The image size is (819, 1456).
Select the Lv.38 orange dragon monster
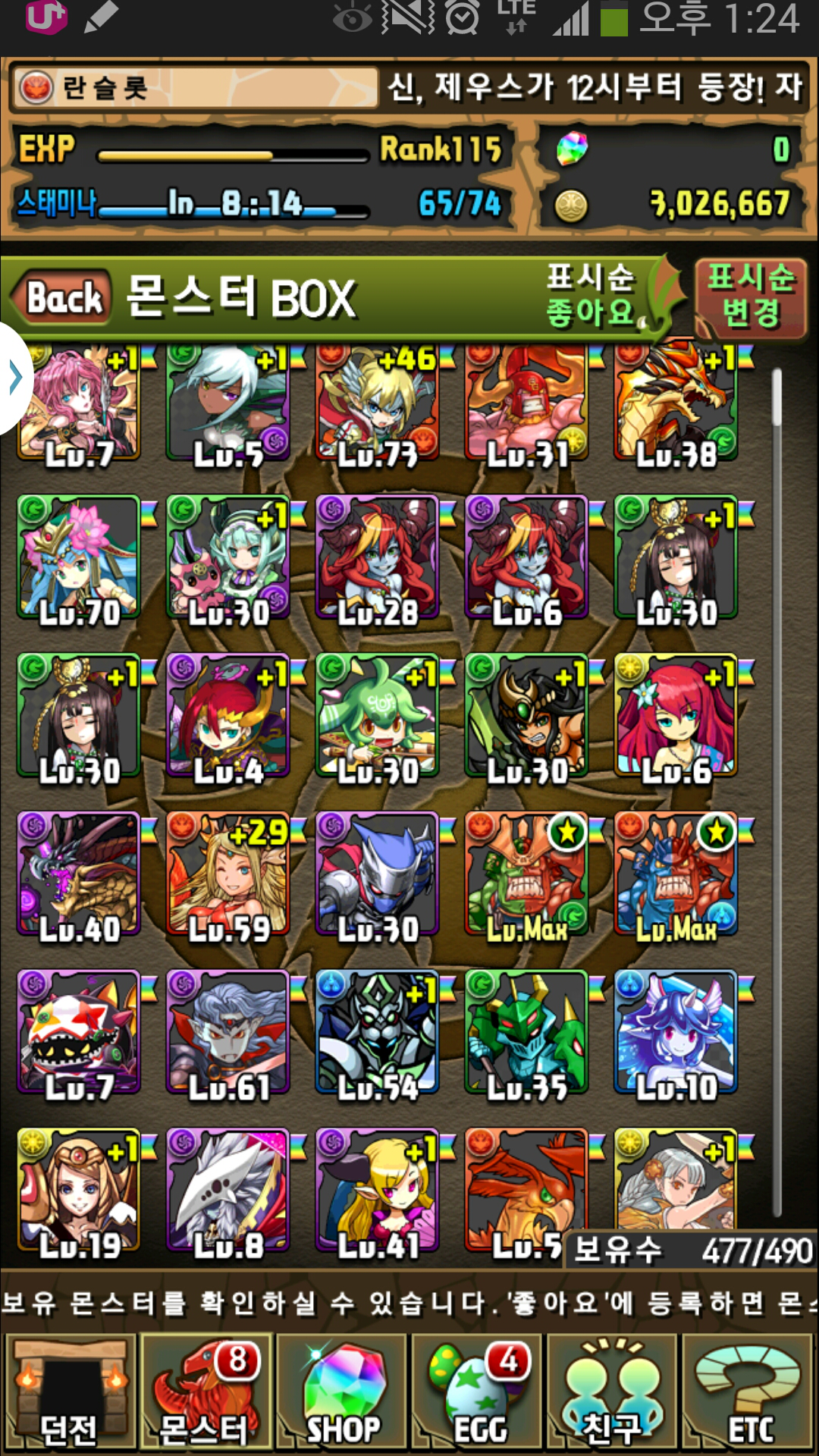(675, 402)
